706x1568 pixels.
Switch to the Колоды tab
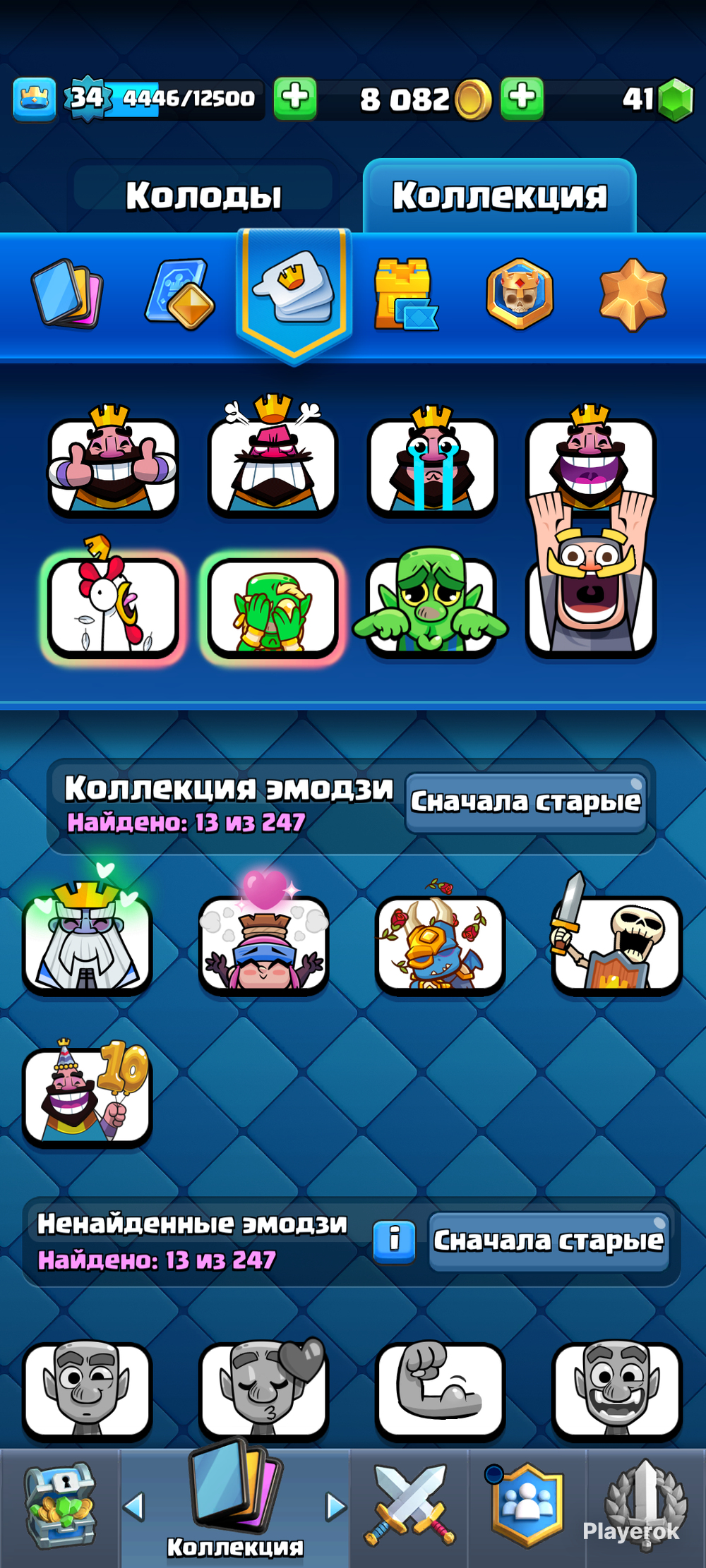click(x=203, y=195)
